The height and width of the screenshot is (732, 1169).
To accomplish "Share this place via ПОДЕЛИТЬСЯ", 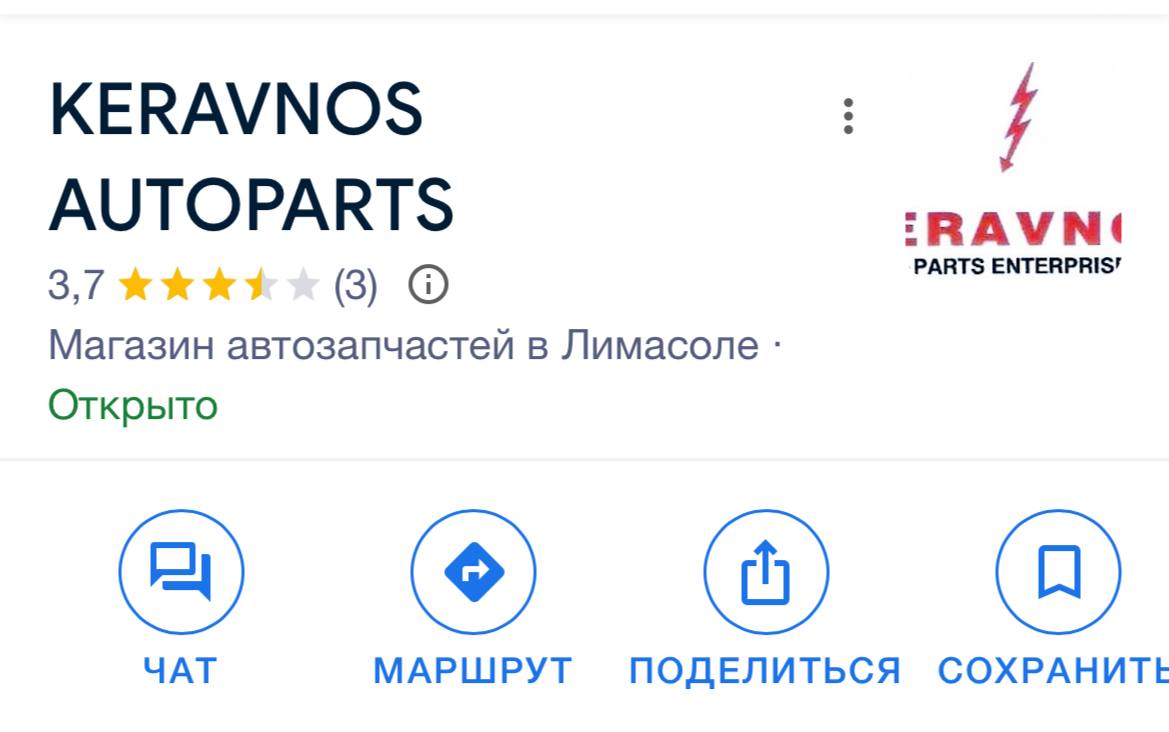I will pyautogui.click(x=766, y=573).
